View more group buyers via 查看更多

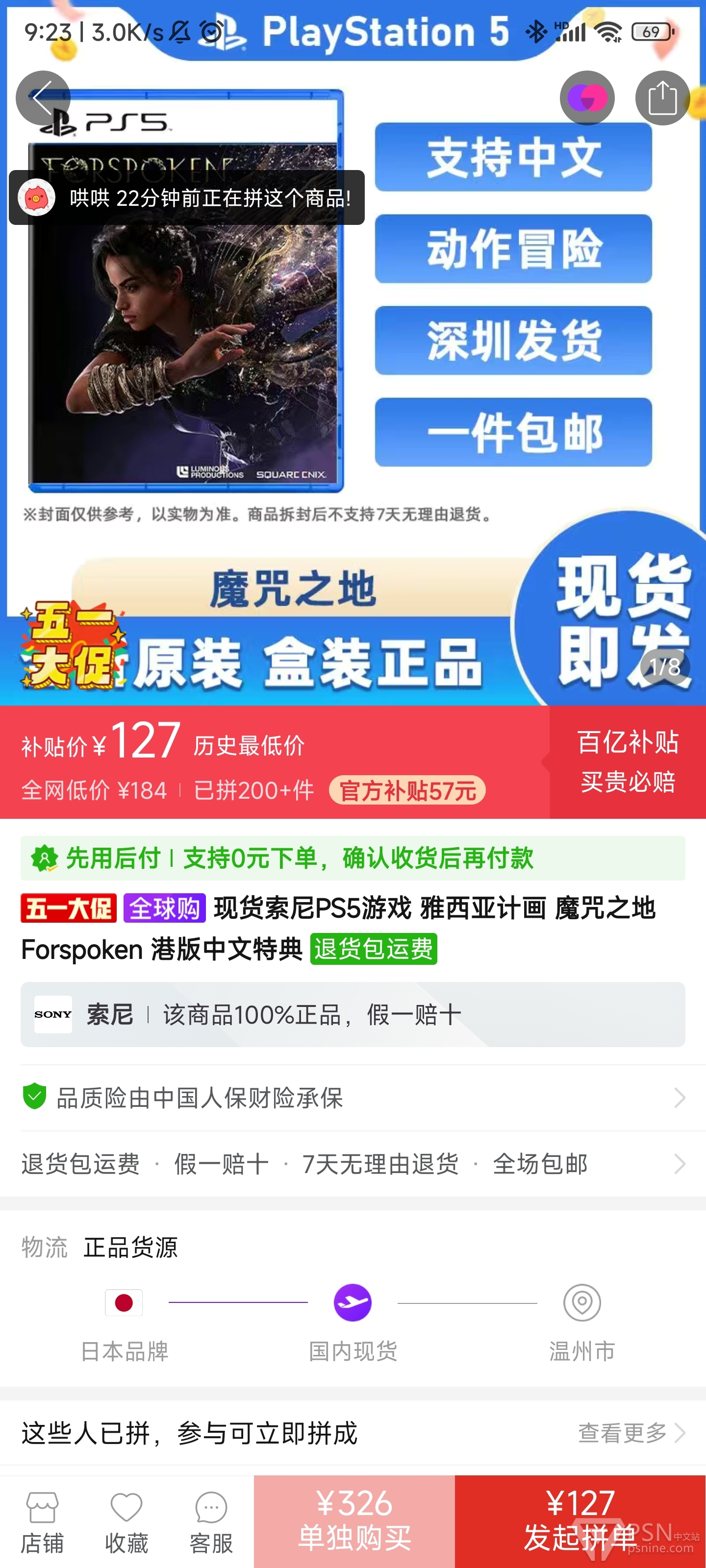(x=631, y=1433)
